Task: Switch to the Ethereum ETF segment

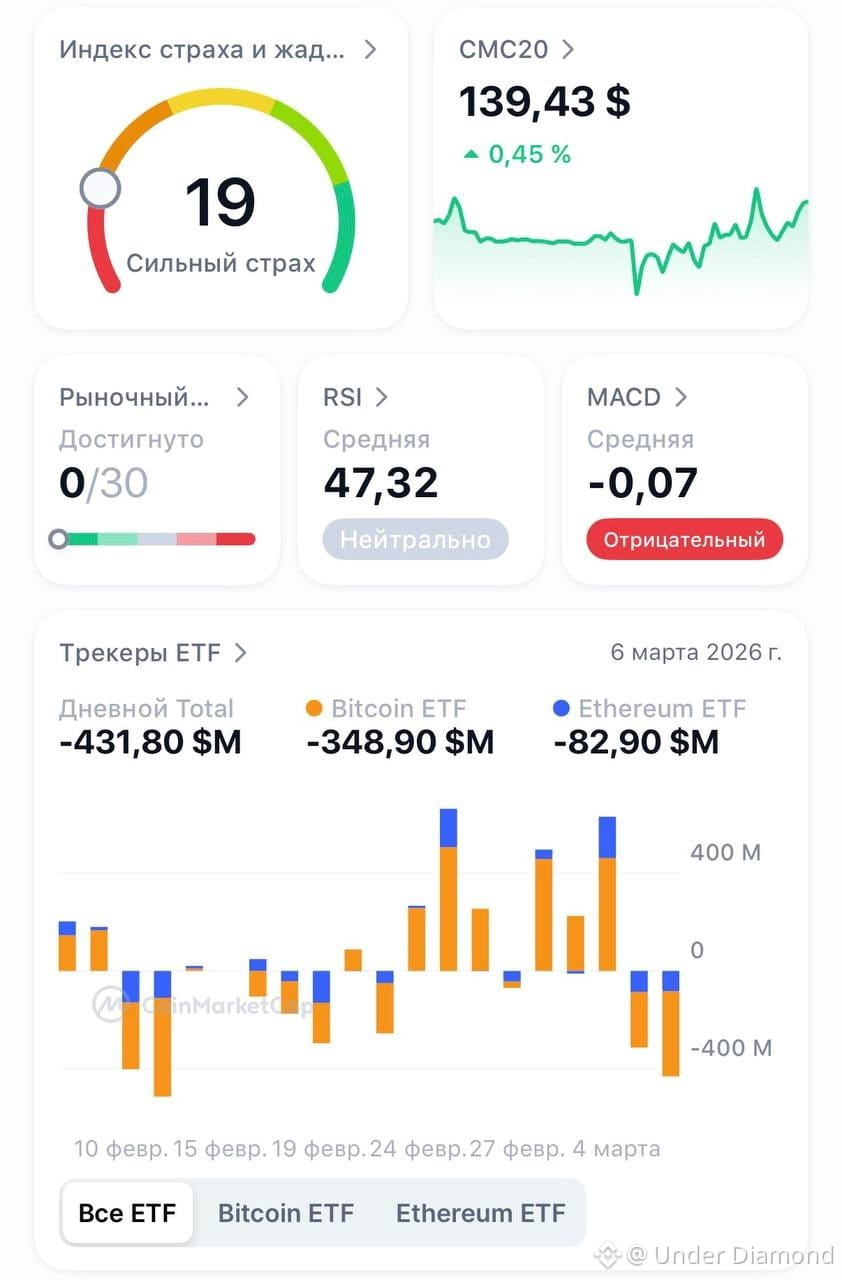Action: [x=481, y=1213]
